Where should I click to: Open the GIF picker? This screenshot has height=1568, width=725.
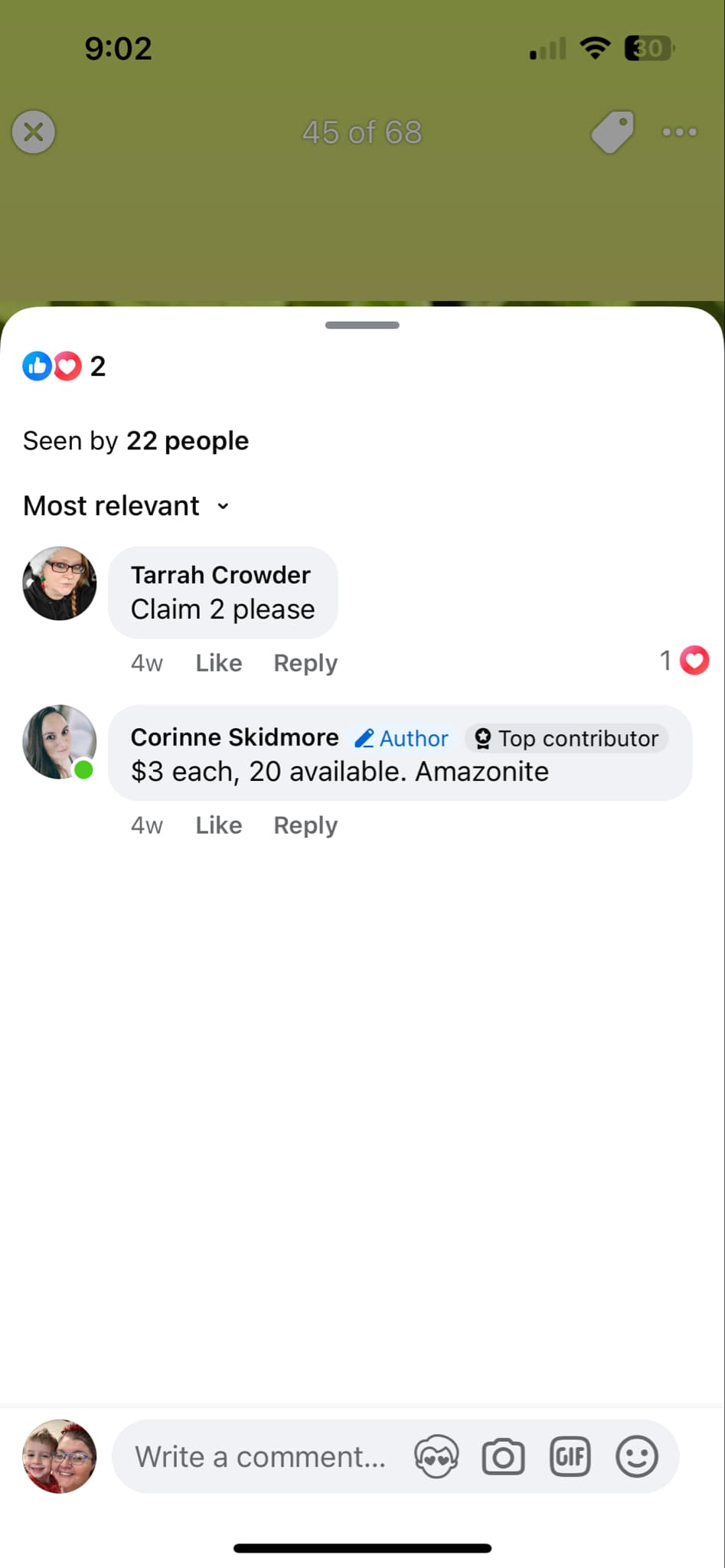point(570,1457)
